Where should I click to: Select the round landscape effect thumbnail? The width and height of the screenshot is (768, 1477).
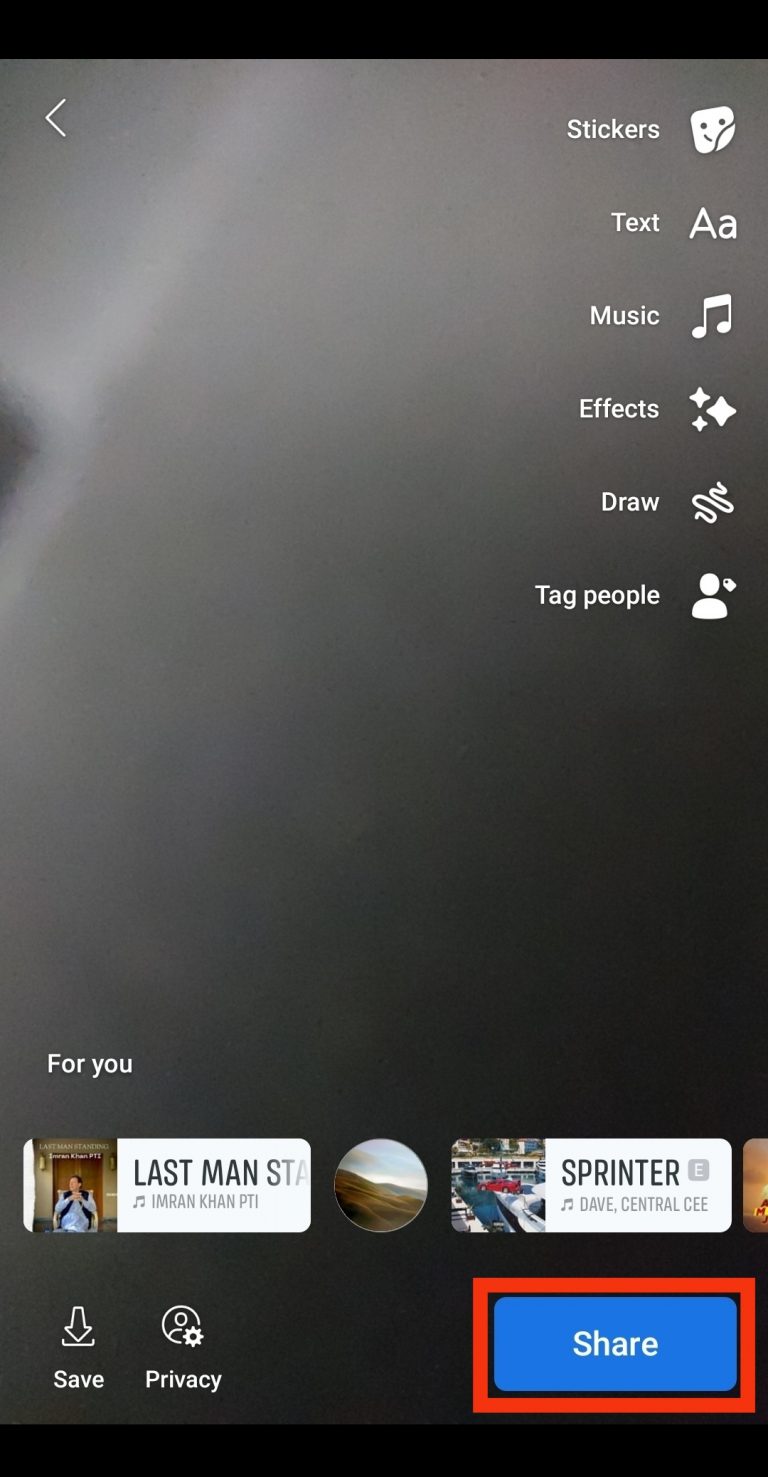381,1185
